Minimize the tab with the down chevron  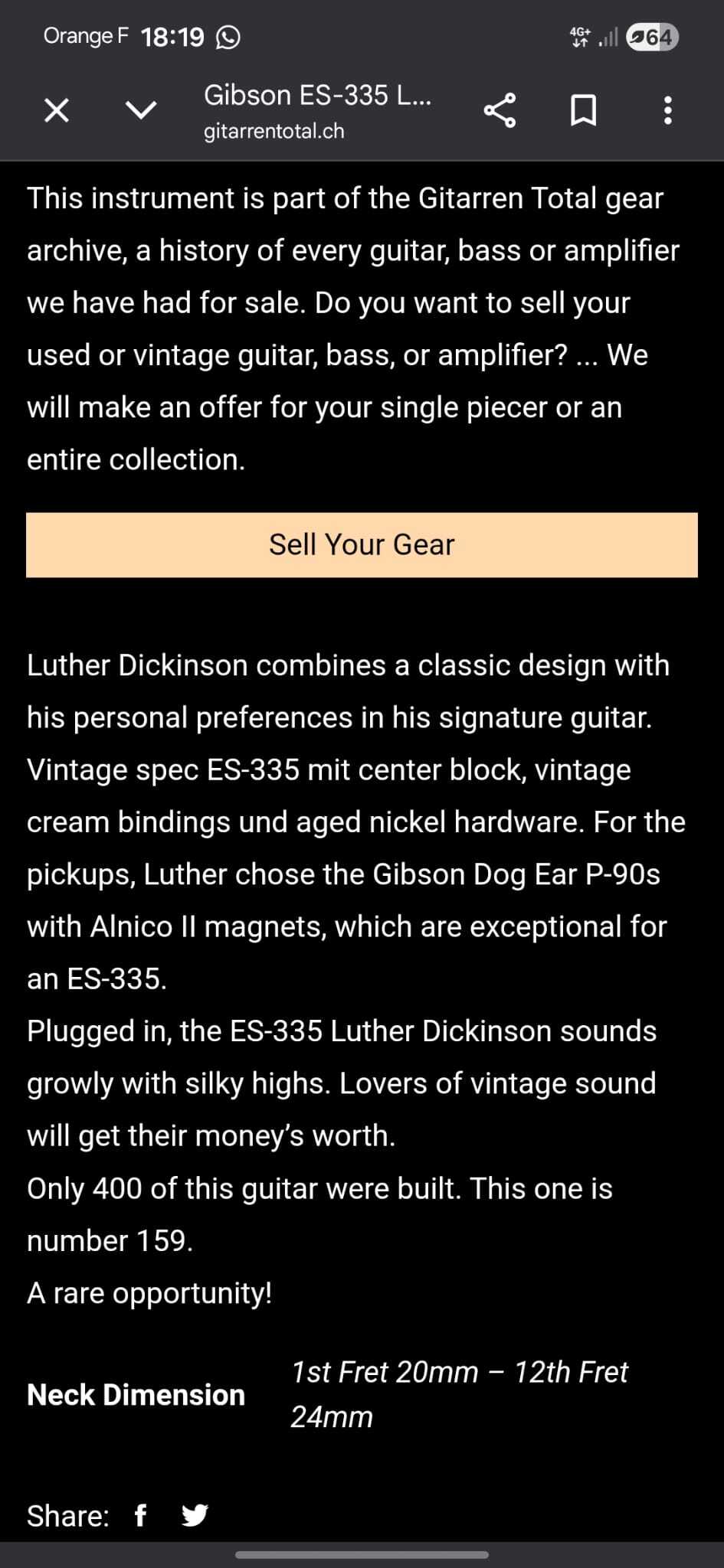pyautogui.click(x=141, y=111)
